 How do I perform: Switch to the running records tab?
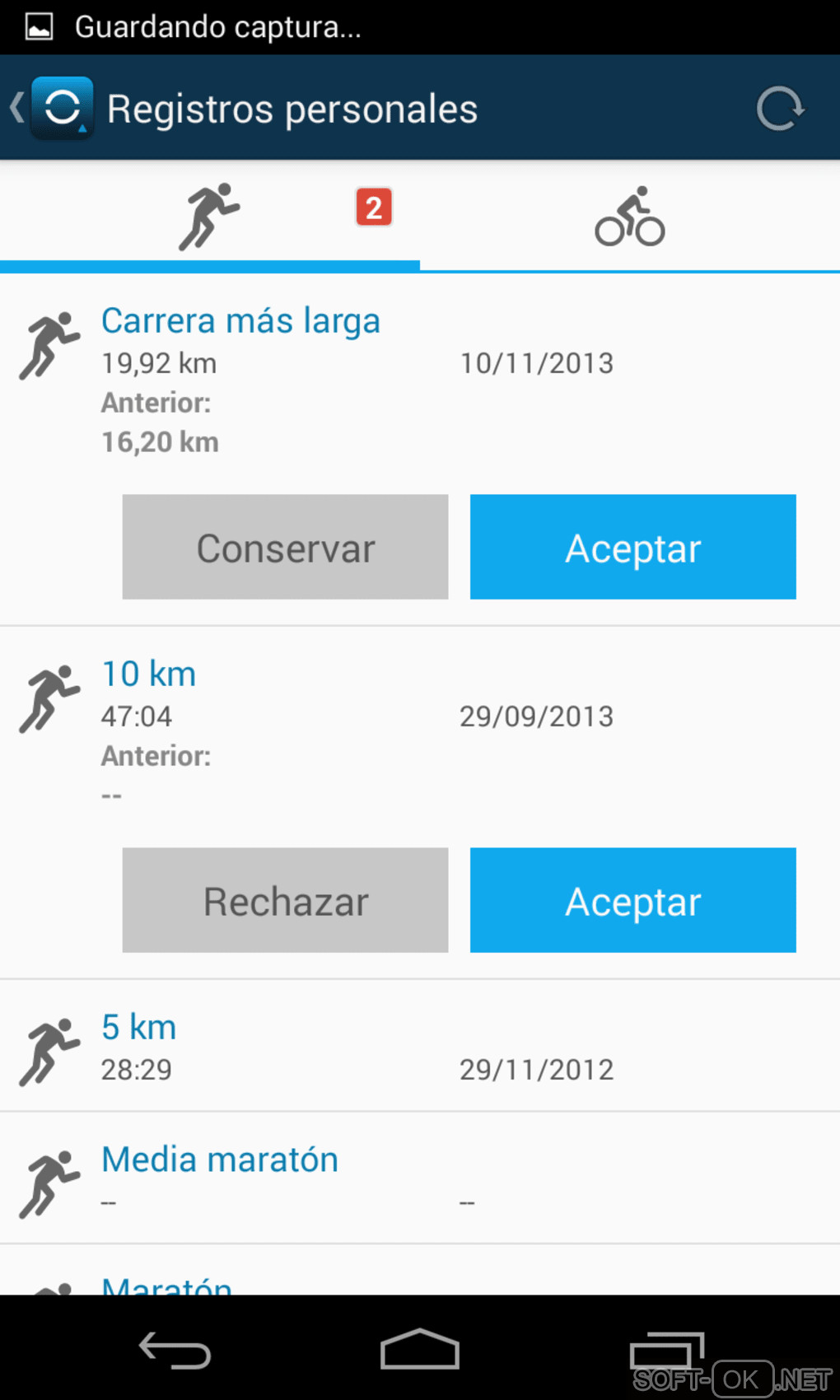tap(210, 216)
